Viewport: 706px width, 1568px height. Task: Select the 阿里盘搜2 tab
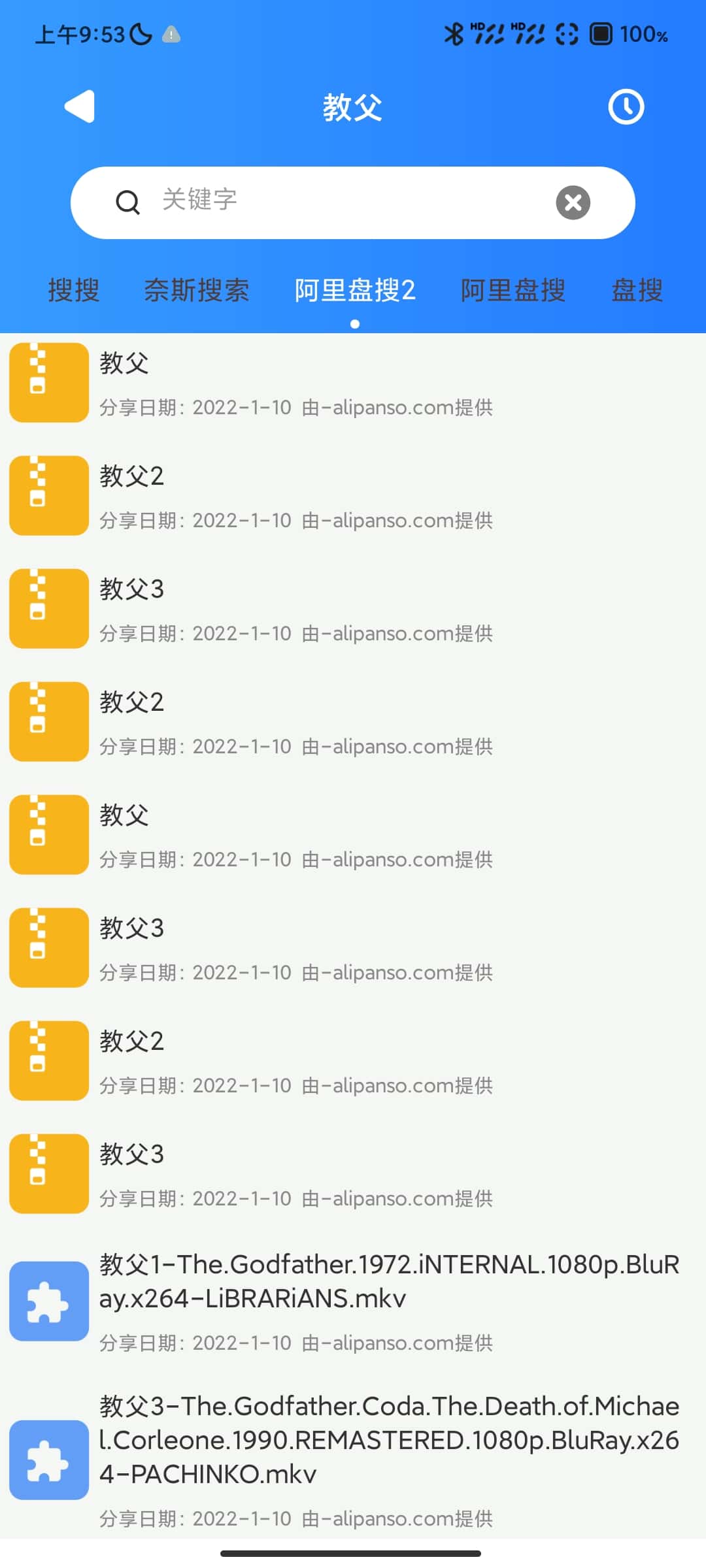tap(355, 290)
